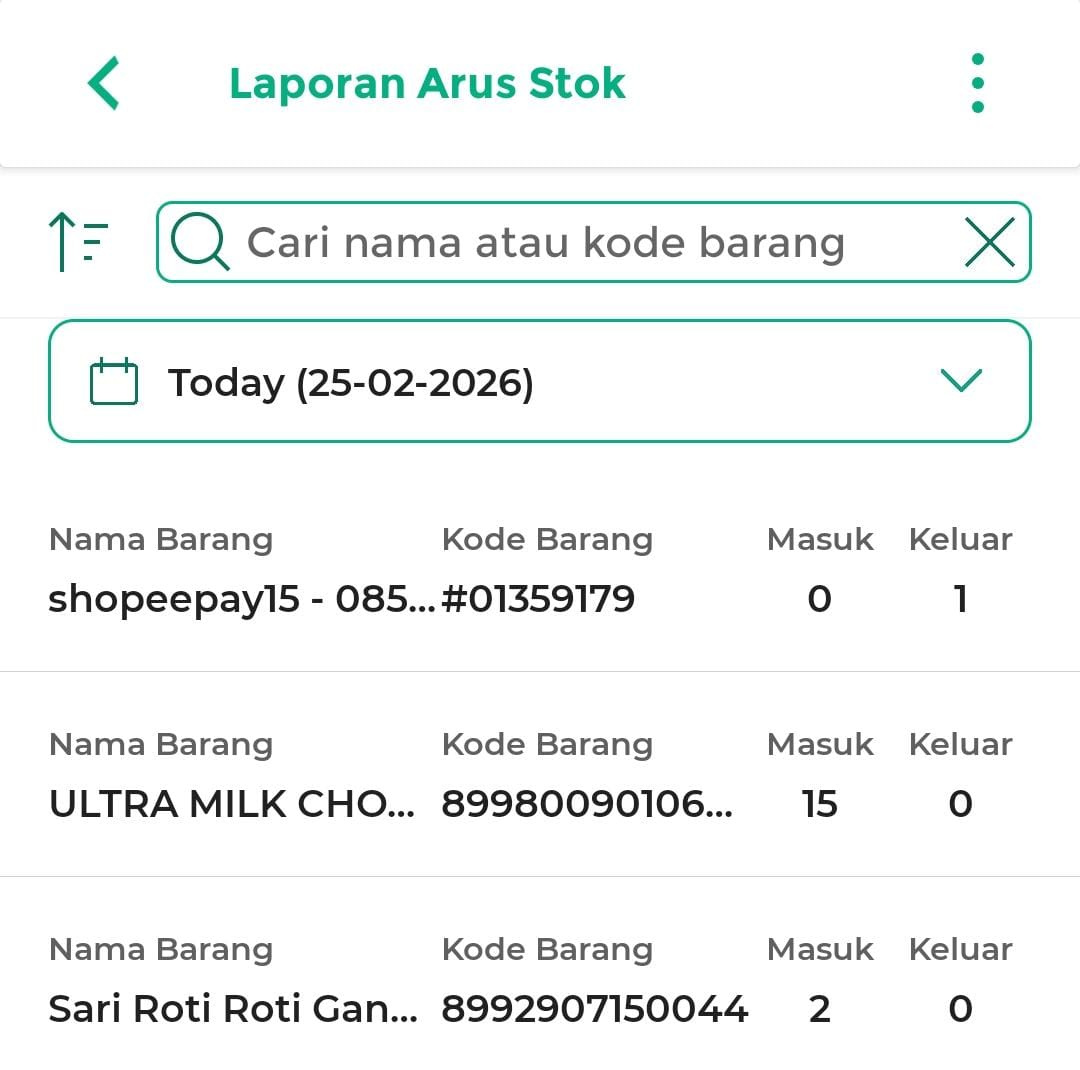Tap the sort order icon
Screen dimensions: 1080x1070
[78, 242]
